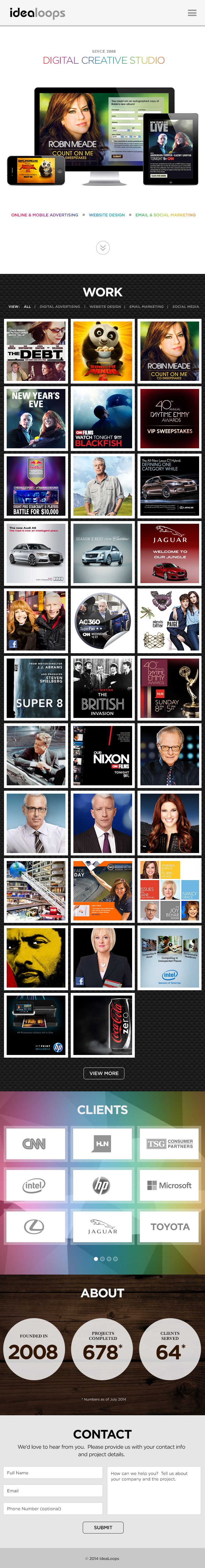Screen dimensions: 205x1568
Task: Tap the optional Phone Number field
Action: tap(52, 1508)
